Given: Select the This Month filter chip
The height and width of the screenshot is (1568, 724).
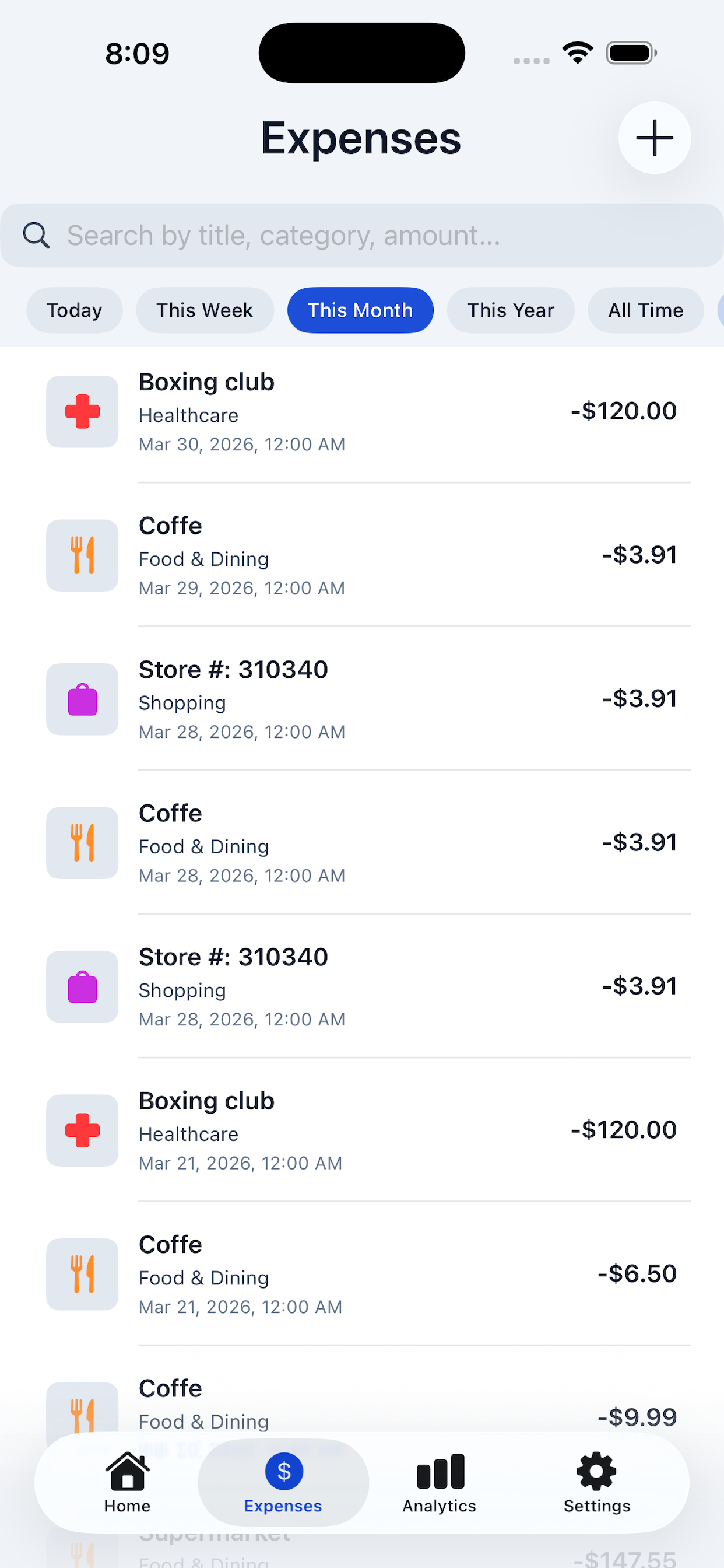Looking at the screenshot, I should point(360,310).
